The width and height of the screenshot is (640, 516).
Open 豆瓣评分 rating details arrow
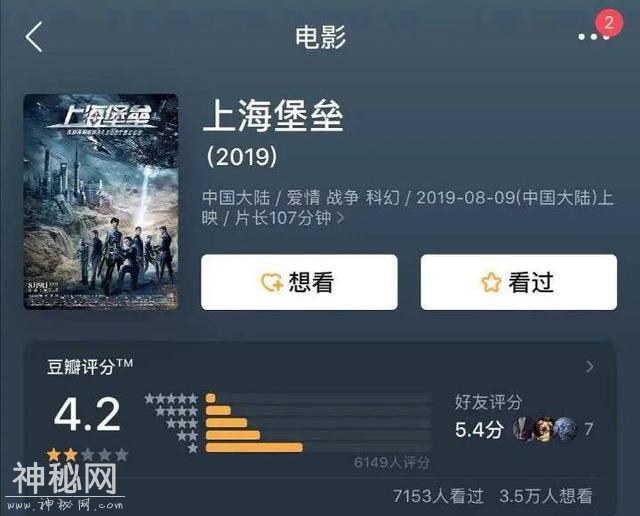coord(590,366)
